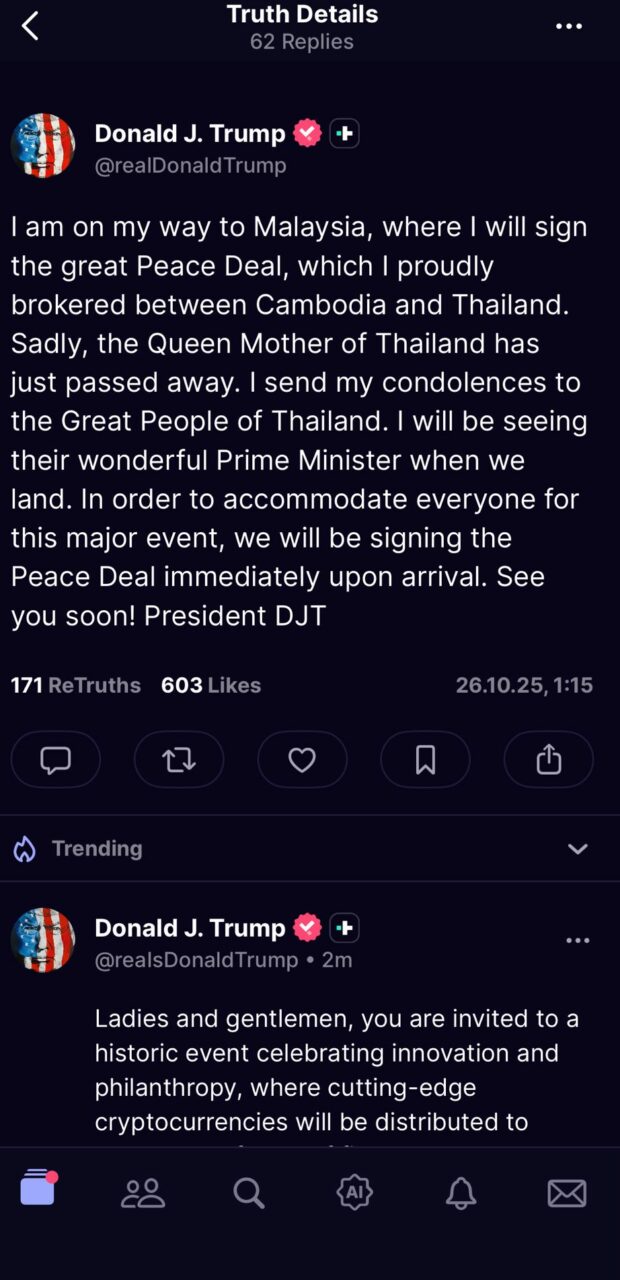View the 171 ReTruths list

[76, 685]
